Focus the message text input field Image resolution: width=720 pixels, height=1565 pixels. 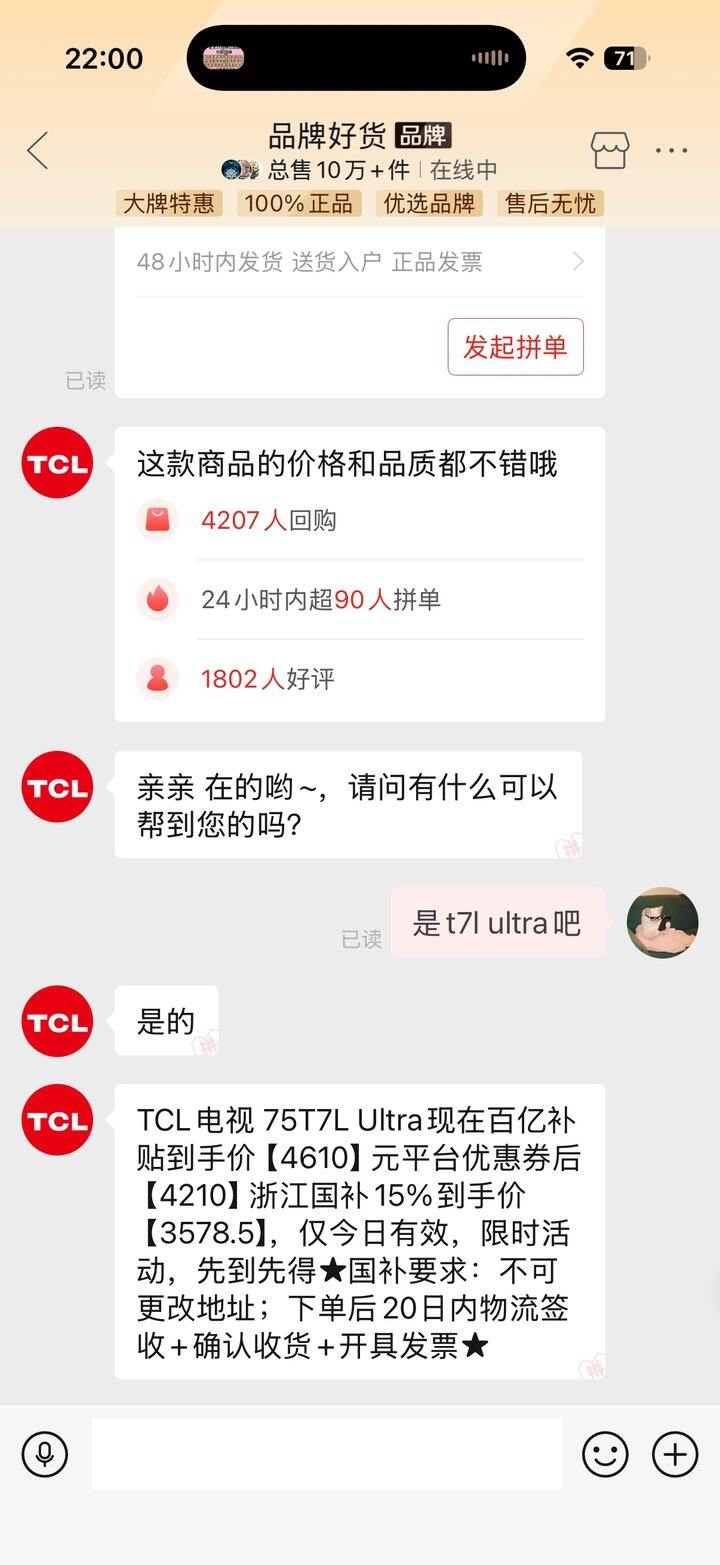326,1454
